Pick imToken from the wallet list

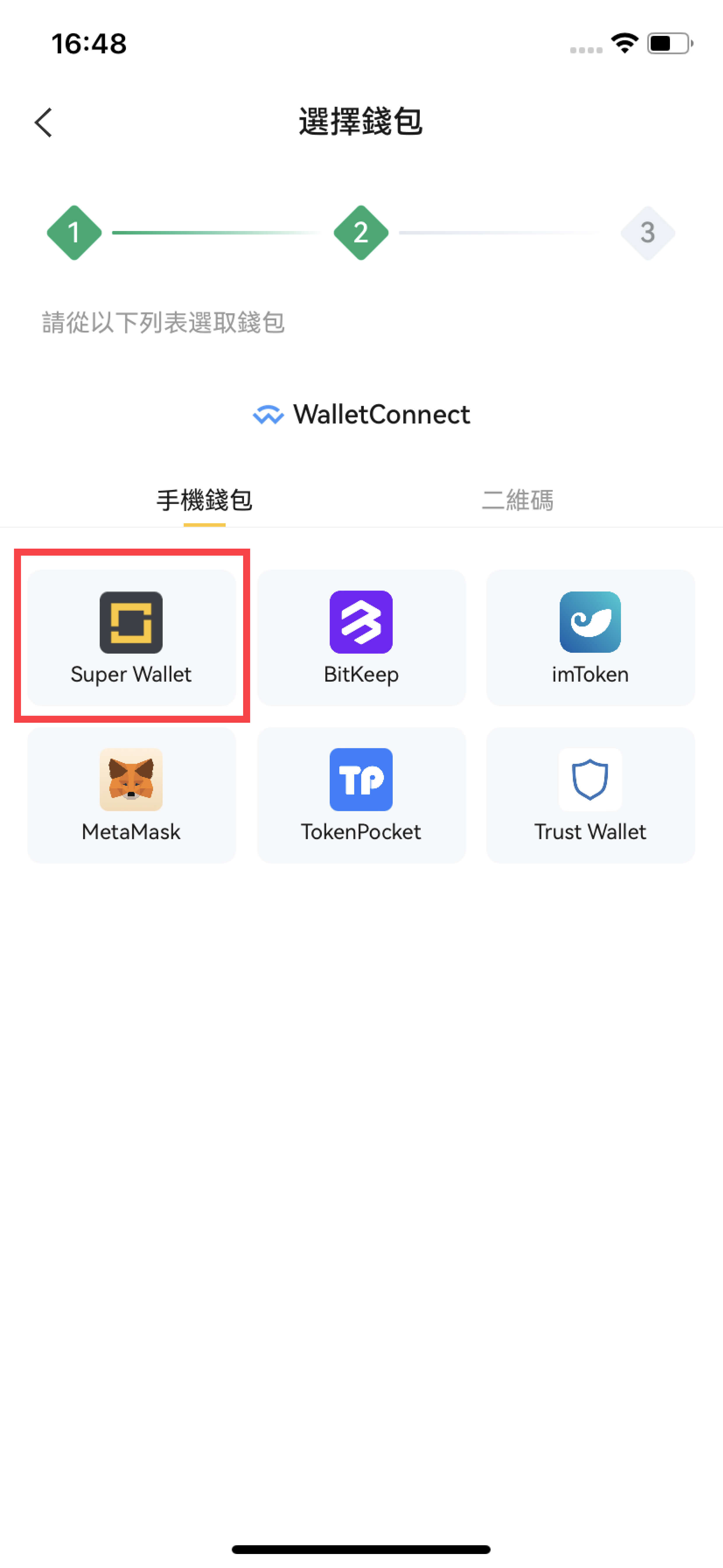click(x=590, y=637)
